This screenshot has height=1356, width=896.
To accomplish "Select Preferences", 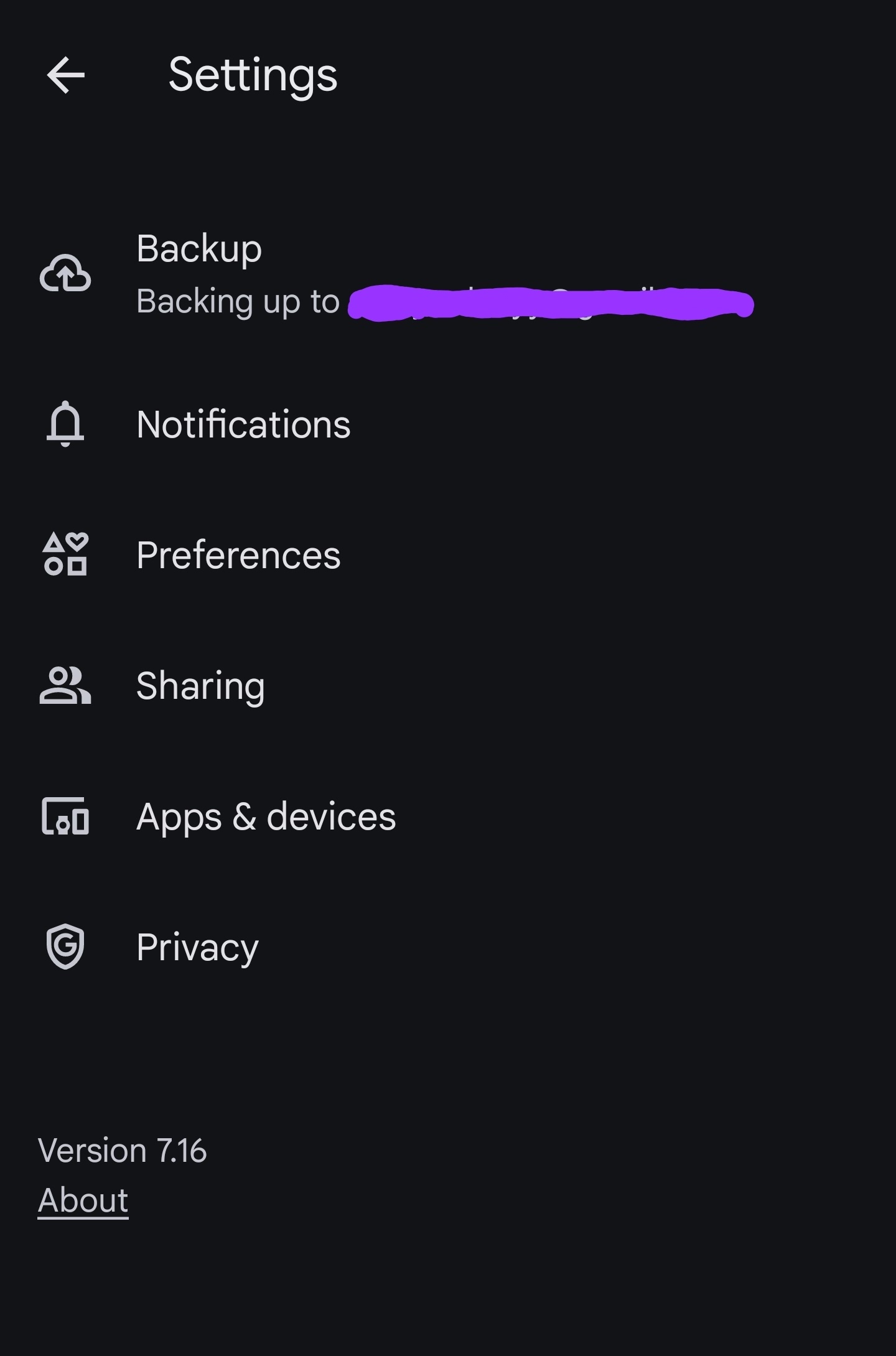I will pyautogui.click(x=238, y=555).
